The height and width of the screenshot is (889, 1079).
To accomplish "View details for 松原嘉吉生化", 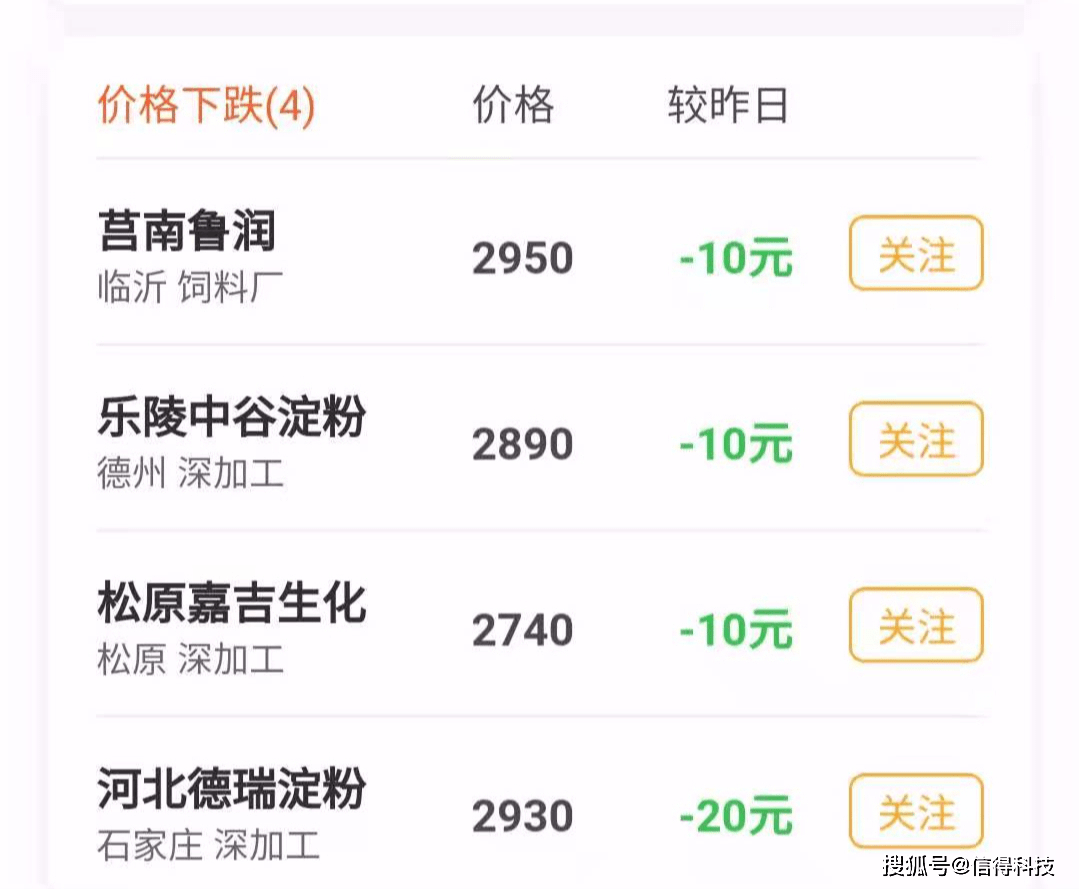I will click(x=231, y=604).
